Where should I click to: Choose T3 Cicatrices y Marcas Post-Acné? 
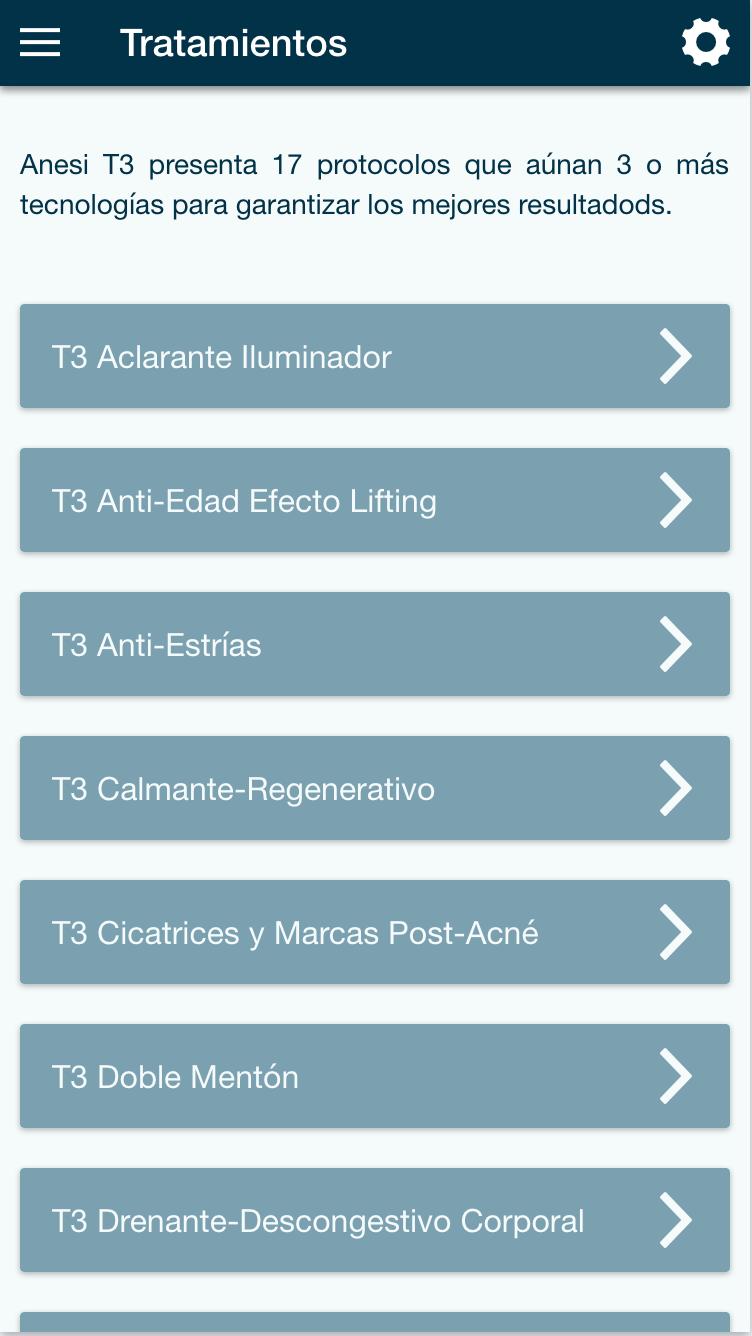point(375,932)
